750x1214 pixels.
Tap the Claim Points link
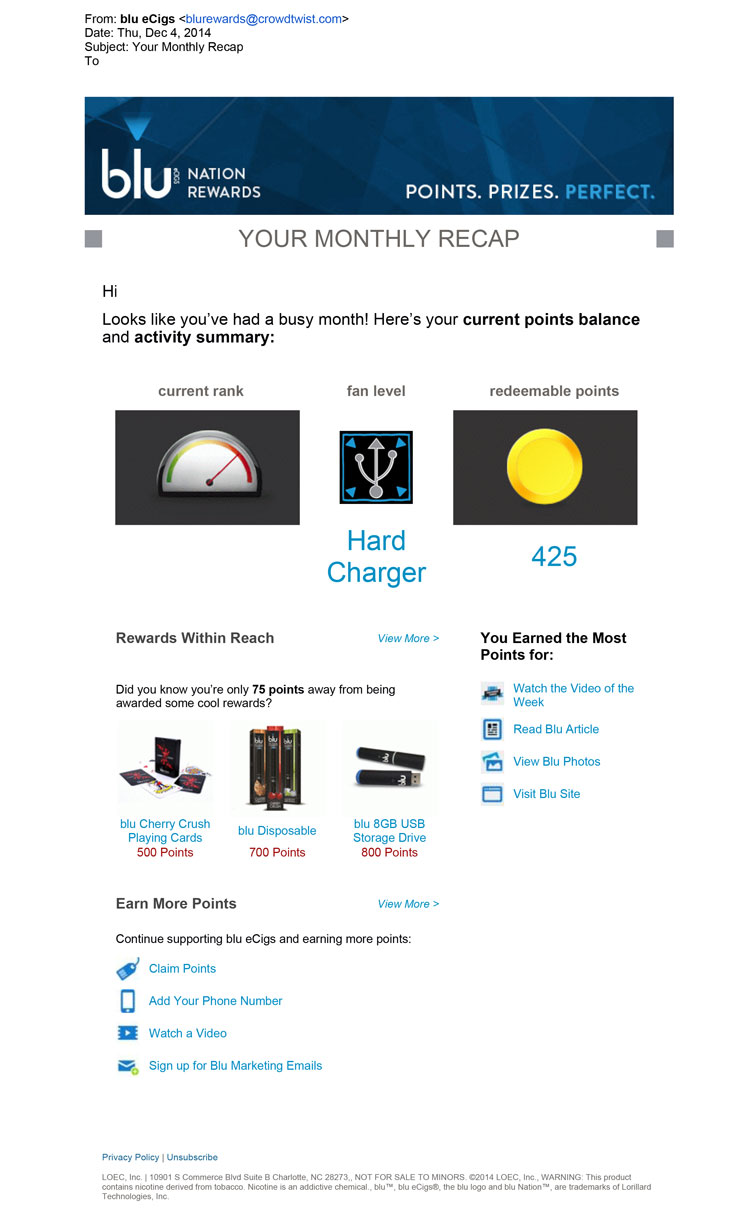click(182, 968)
